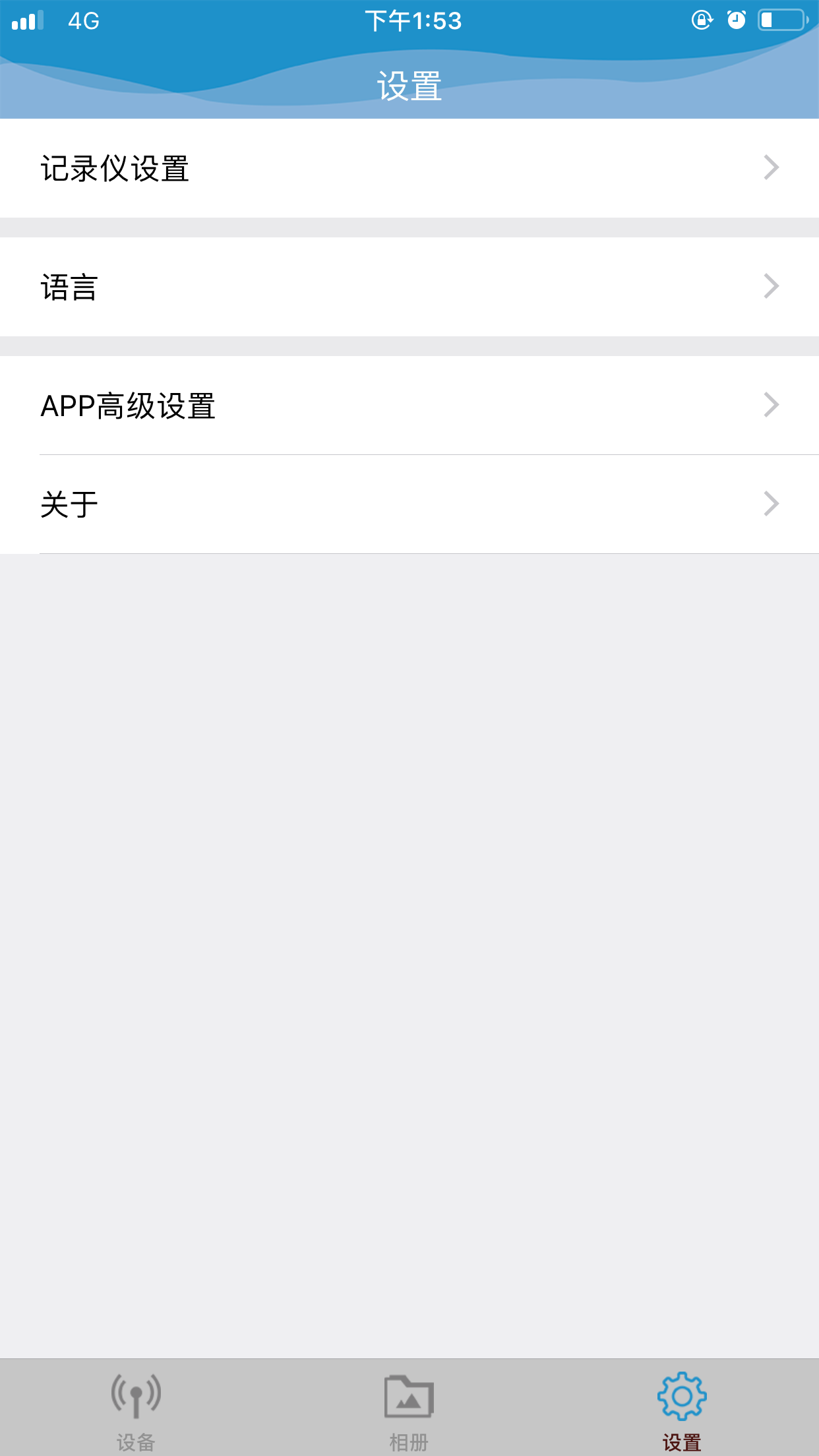This screenshot has height=1456, width=819.
Task: Open 关于 via the chevron indicator
Action: click(770, 504)
